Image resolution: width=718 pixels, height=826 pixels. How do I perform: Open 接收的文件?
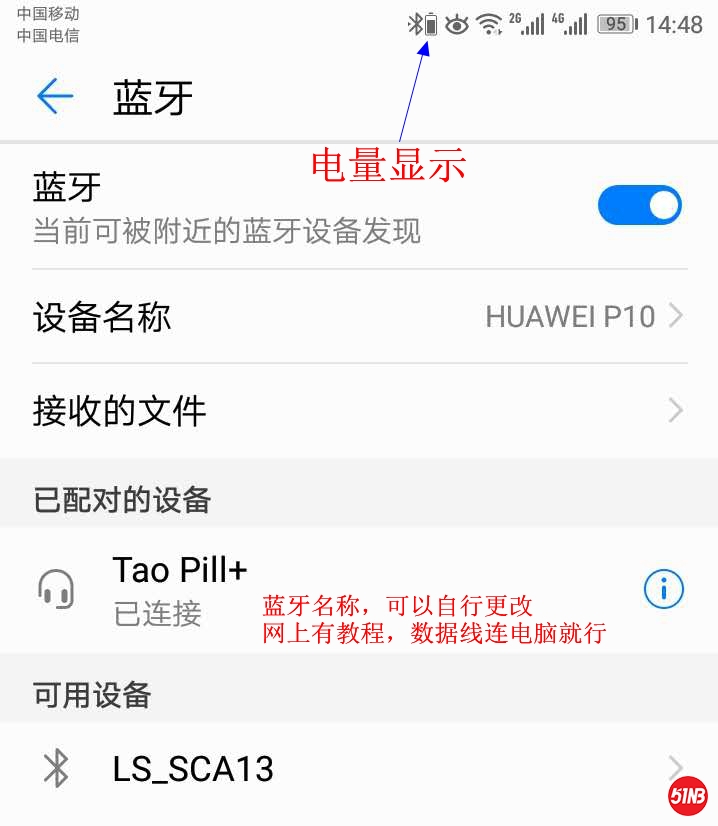click(358, 410)
